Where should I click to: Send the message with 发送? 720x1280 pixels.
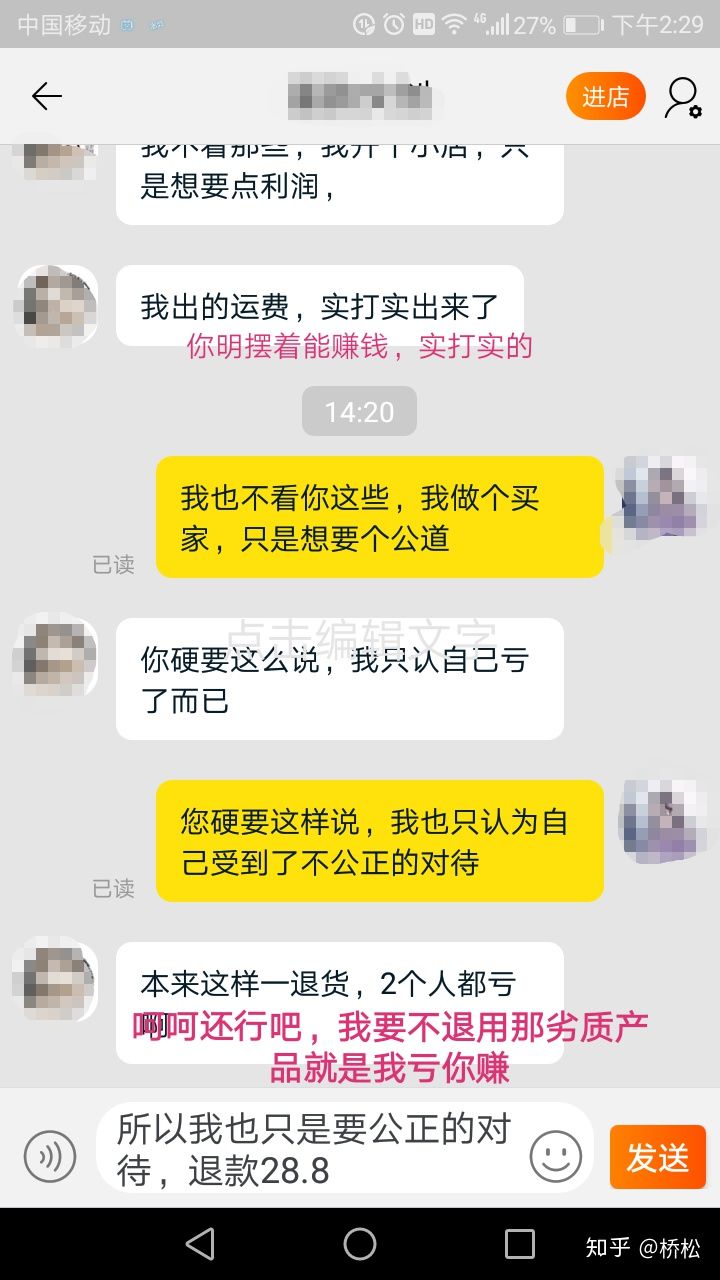(x=657, y=1157)
